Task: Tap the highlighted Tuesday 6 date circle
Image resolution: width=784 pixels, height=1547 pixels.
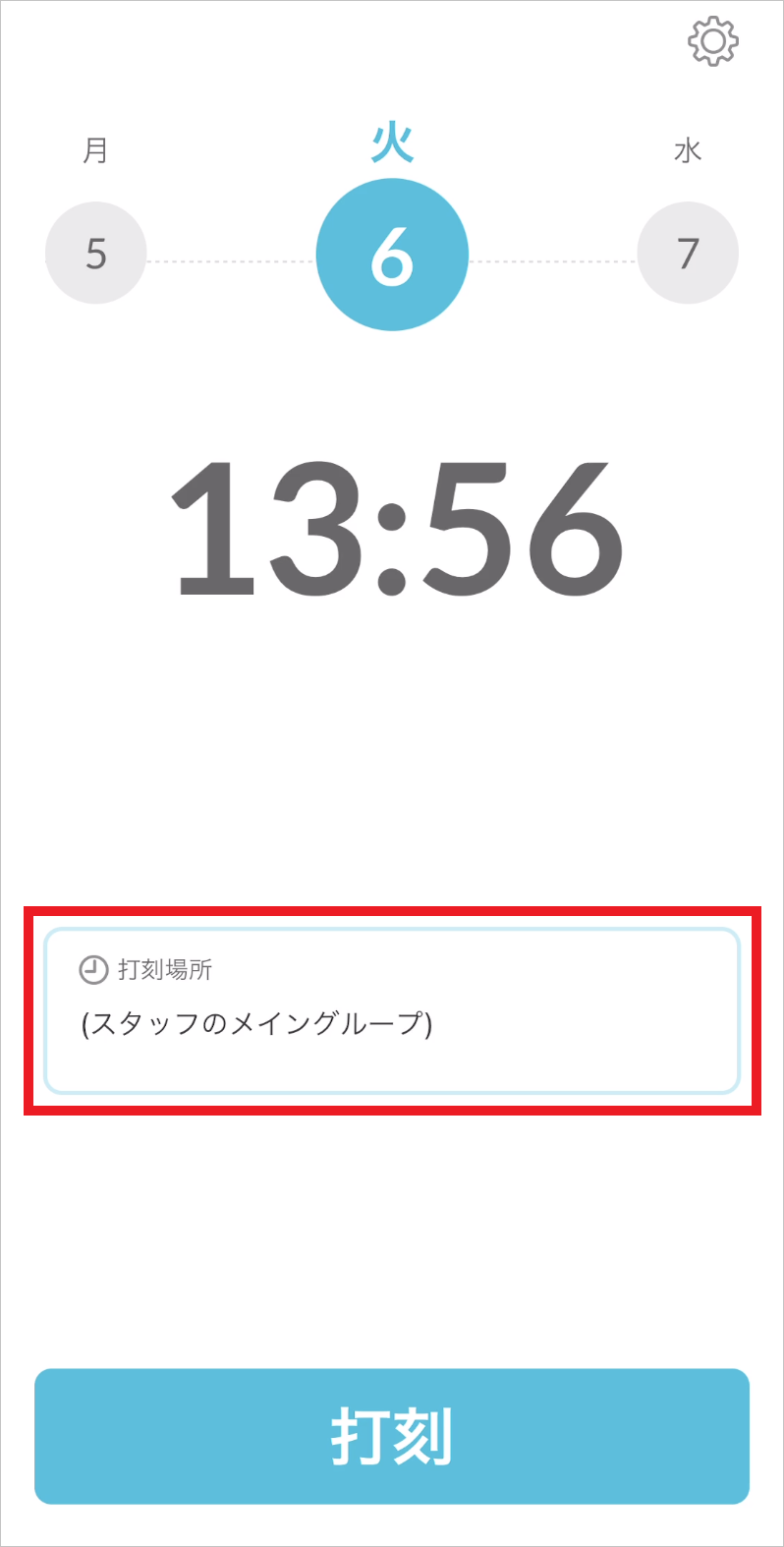Action: [x=392, y=255]
